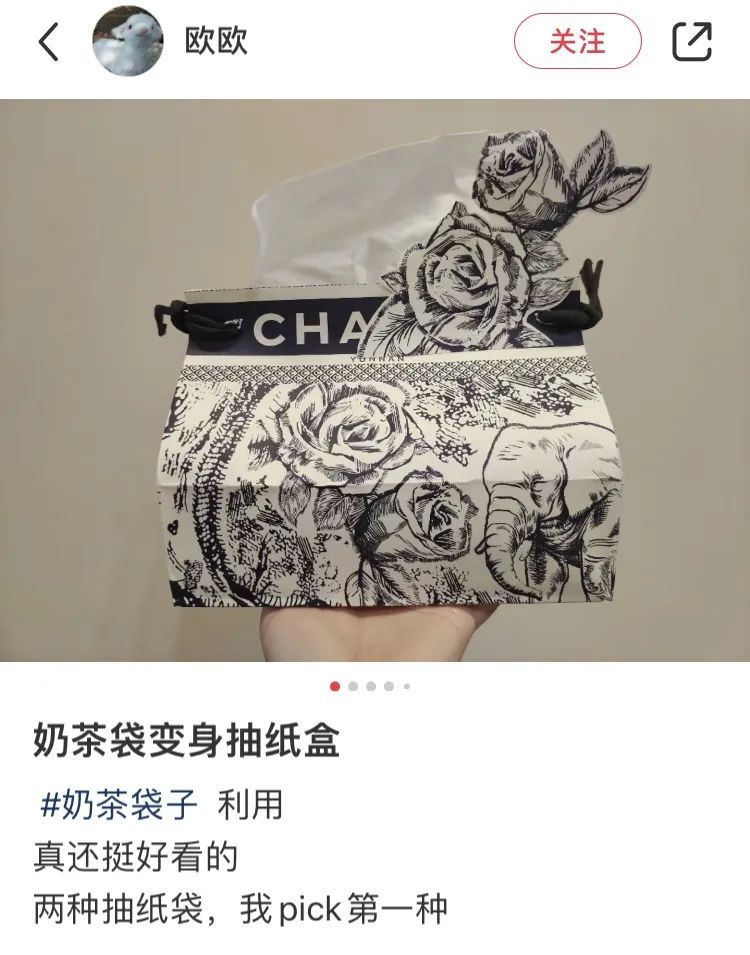The width and height of the screenshot is (750, 955).
Task: Open the #奶茶袋子 hashtag
Action: coord(119,804)
